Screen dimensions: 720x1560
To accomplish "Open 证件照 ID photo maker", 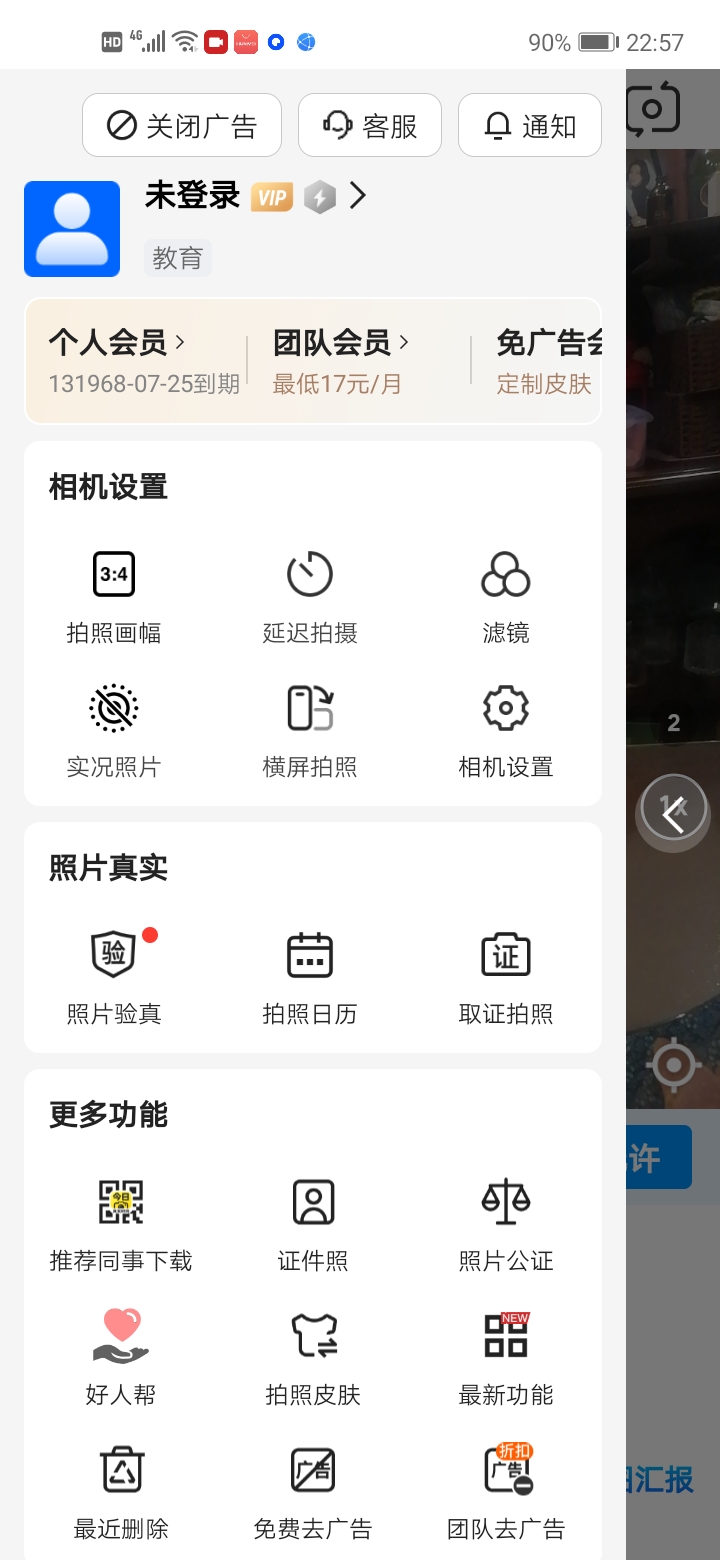I will point(312,1200).
